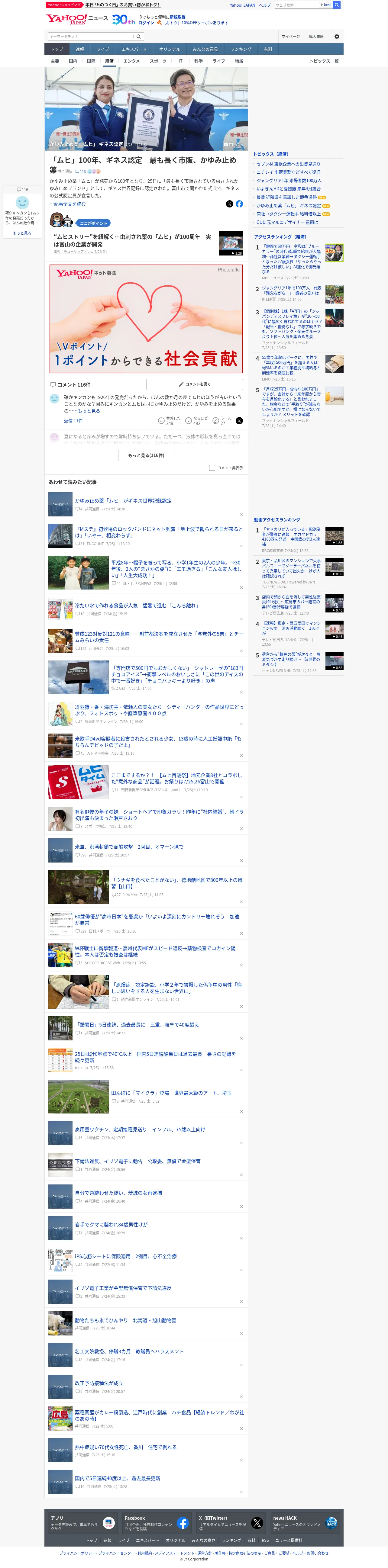388x1568 pixels.
Task: Open article about 冷たい水で作れる食品
Action: point(137,606)
